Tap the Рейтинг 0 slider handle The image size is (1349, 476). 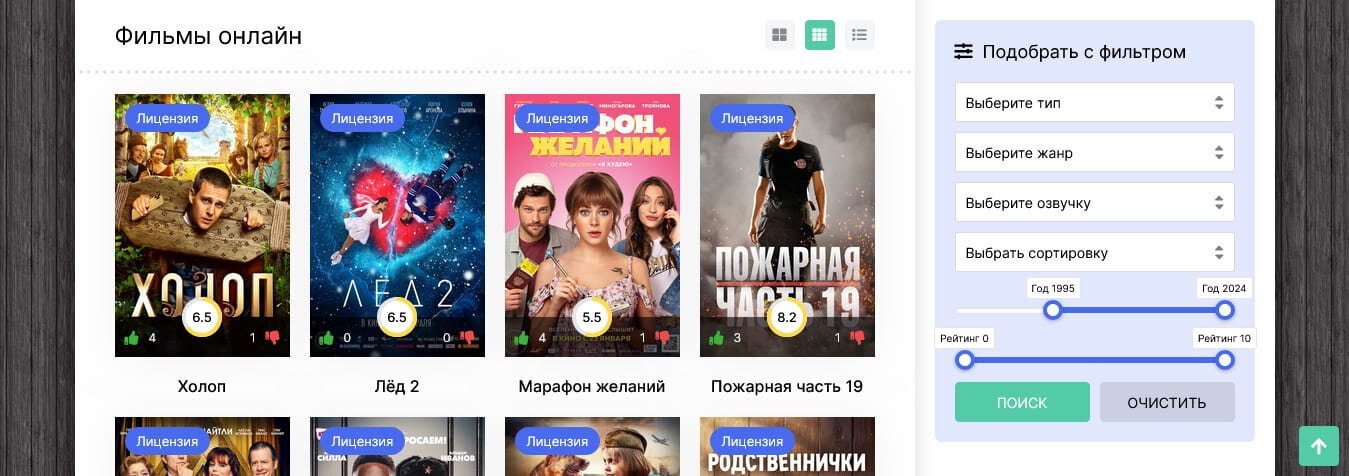(964, 360)
